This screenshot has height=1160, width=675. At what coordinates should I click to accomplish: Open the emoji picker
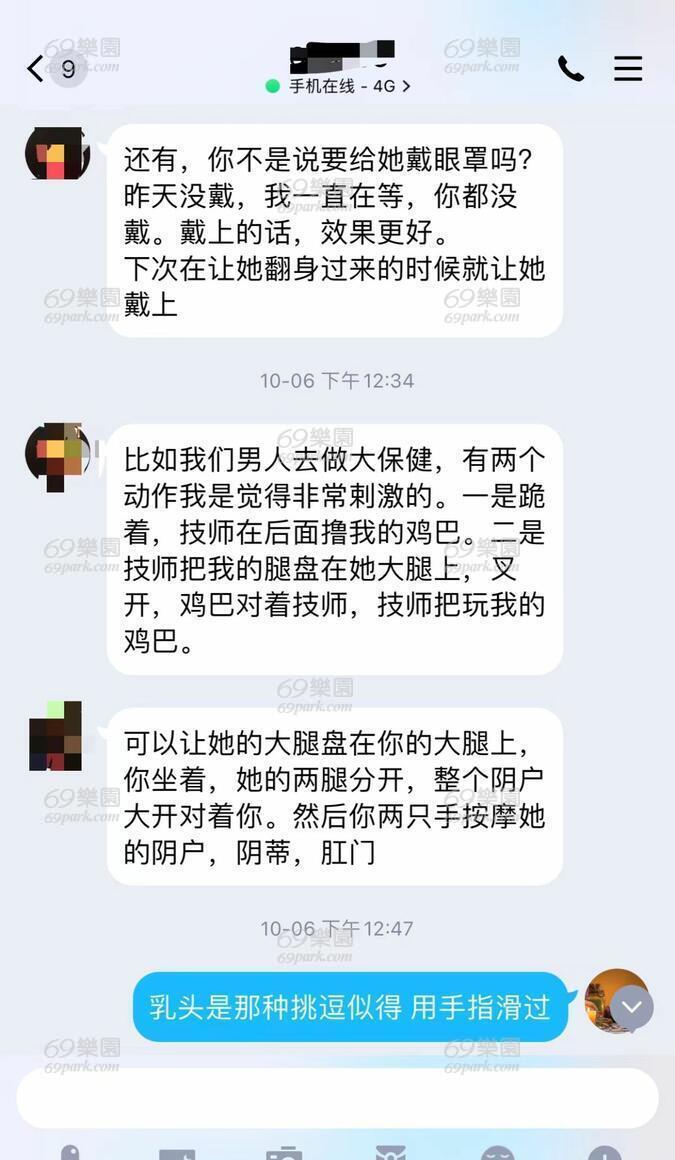(497, 1151)
